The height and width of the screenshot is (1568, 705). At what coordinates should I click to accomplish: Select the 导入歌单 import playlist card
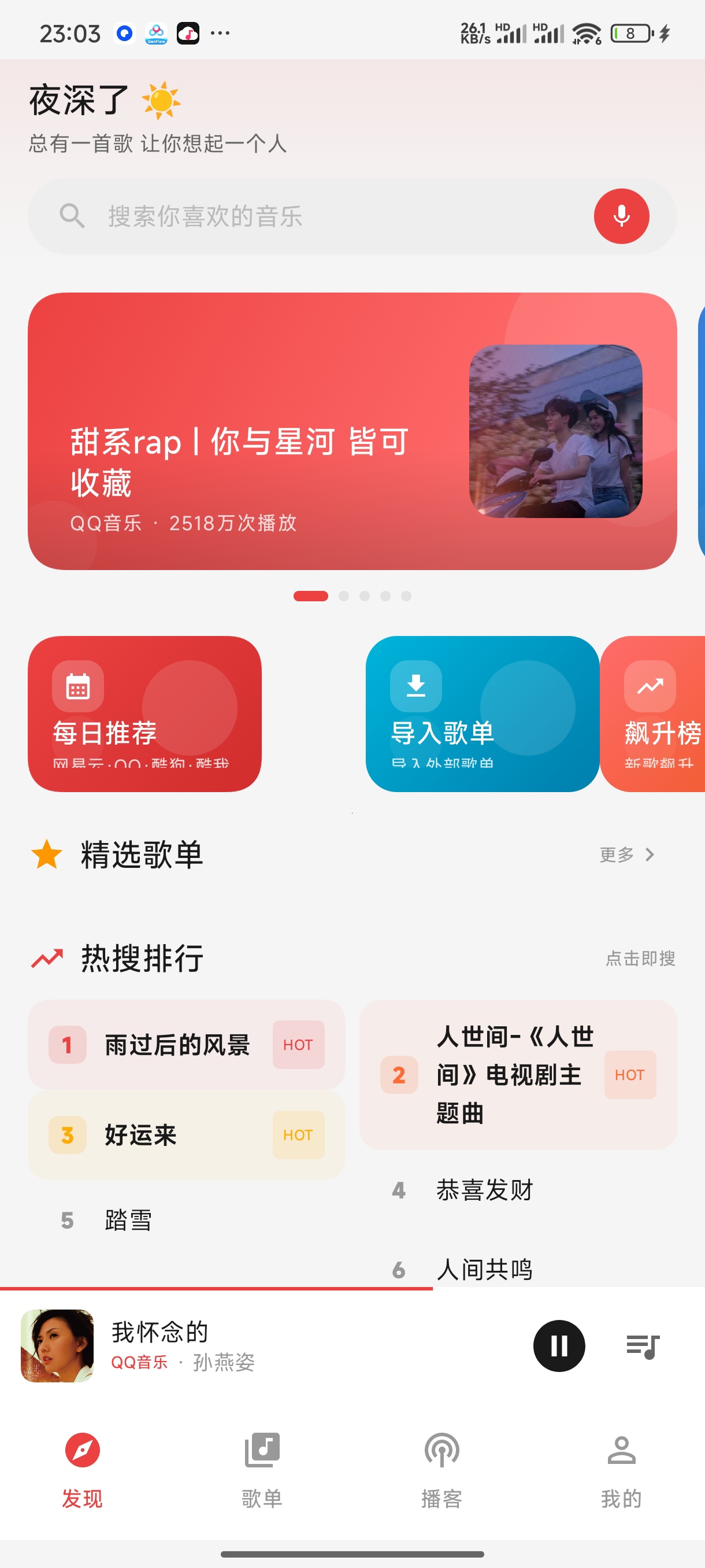coord(483,712)
